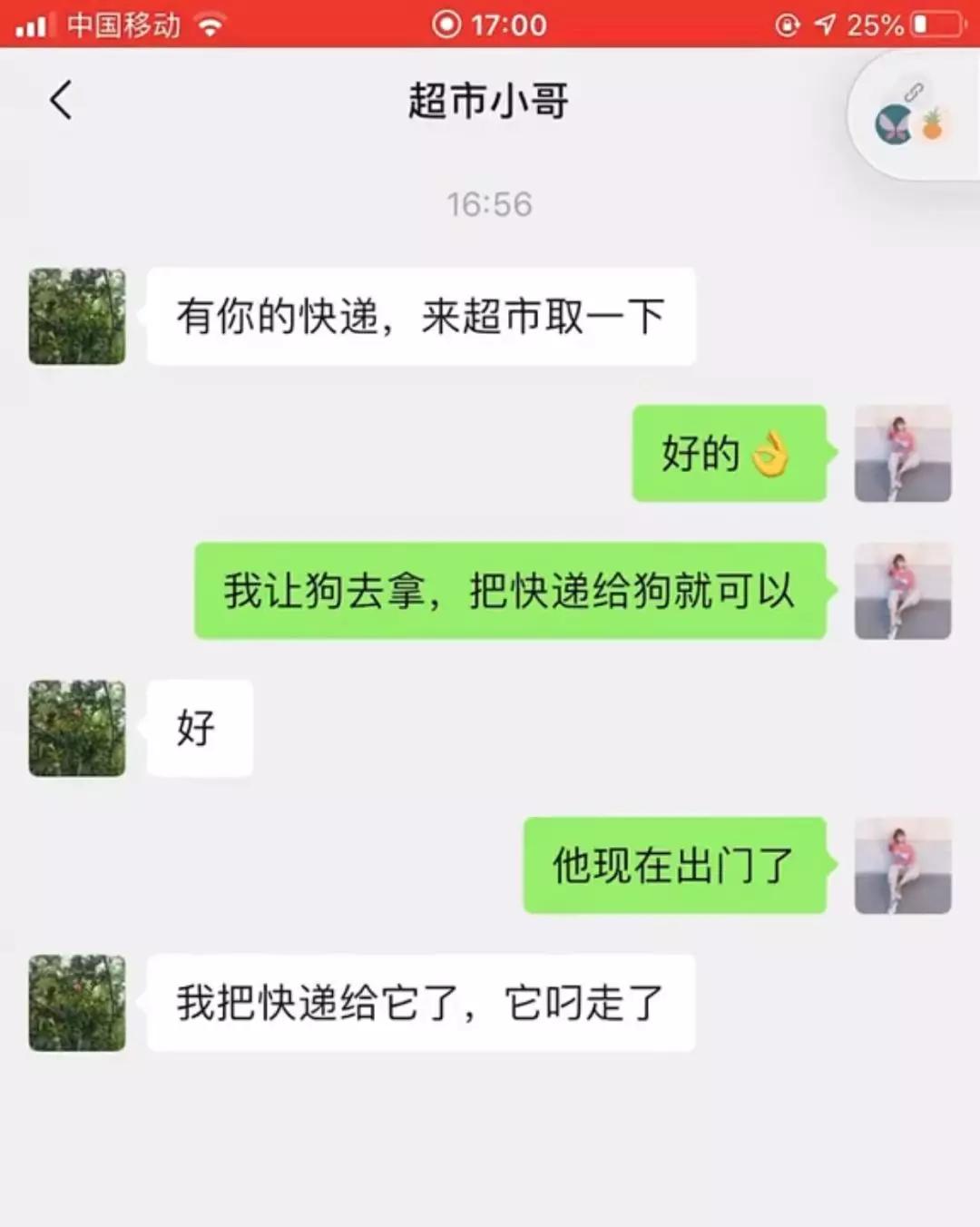
Task: Tap the recording indicator dot near 17:00
Action: 445,25
